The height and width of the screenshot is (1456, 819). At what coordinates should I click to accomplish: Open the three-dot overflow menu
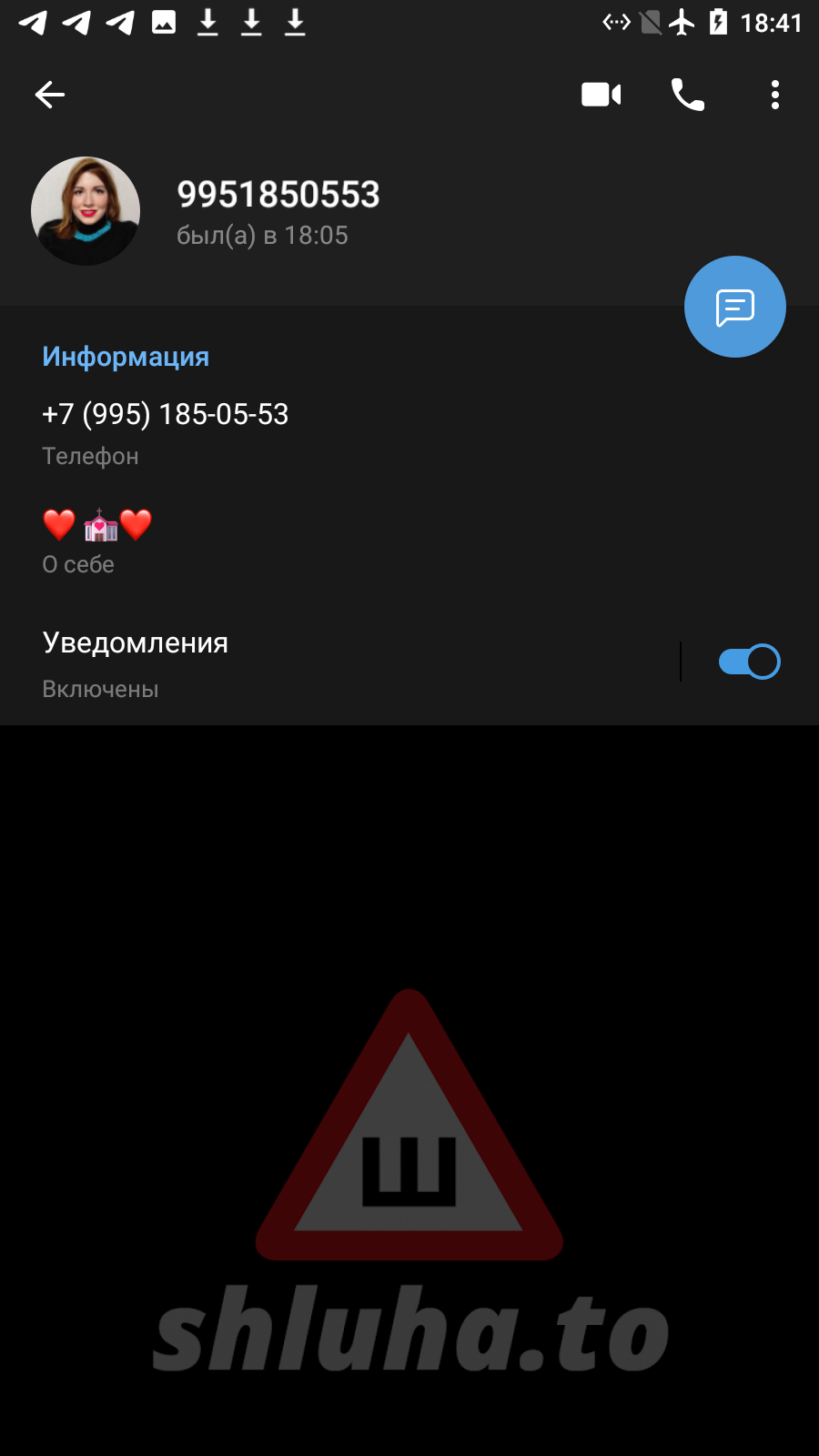point(774,95)
